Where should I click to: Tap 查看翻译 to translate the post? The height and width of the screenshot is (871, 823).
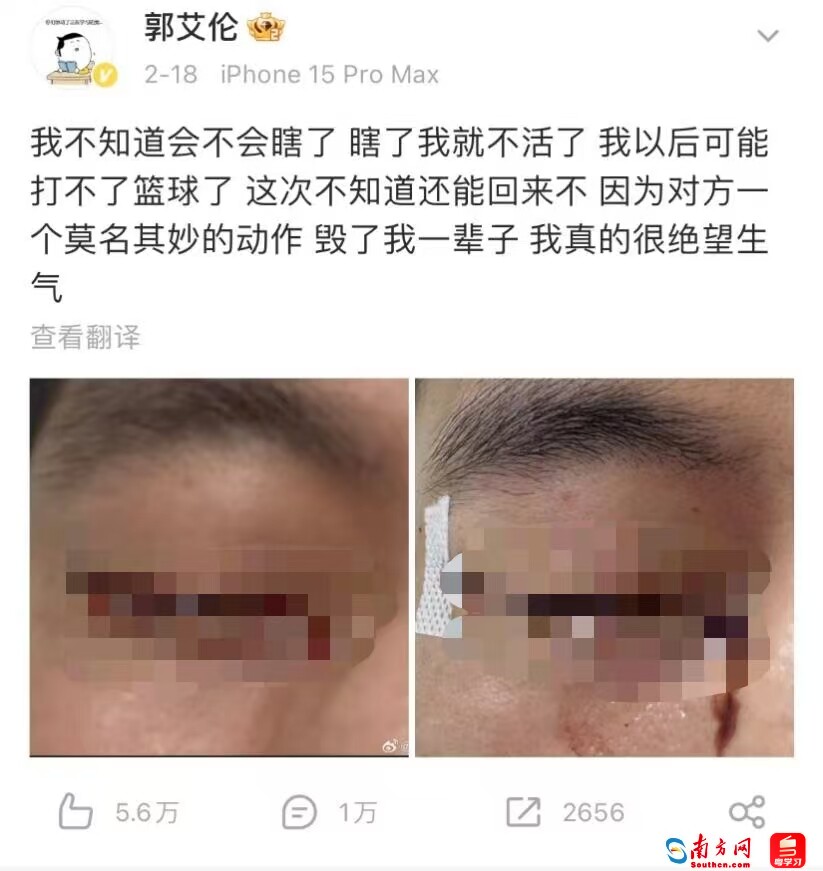click(86, 337)
